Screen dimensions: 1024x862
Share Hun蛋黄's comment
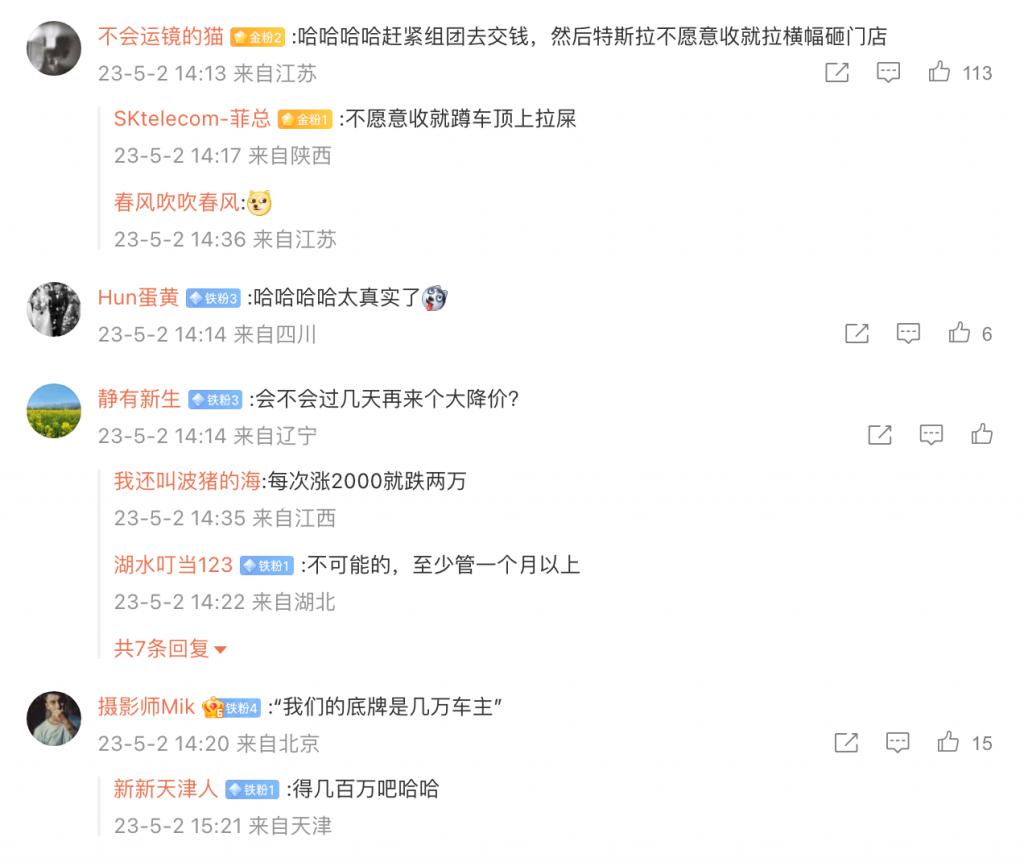(856, 333)
